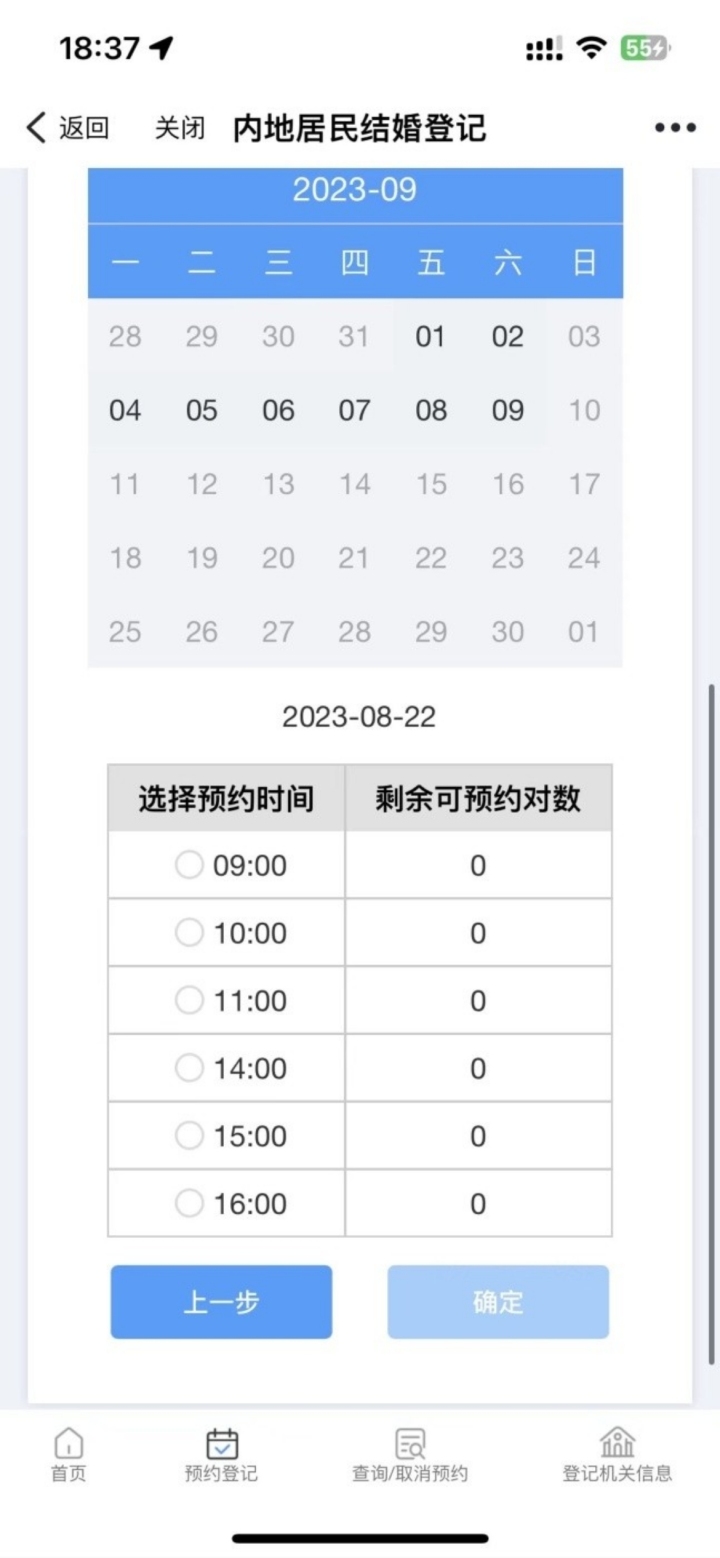Pick the 11:00 time slot
Screen dimensions: 720x1558
[189, 1000]
